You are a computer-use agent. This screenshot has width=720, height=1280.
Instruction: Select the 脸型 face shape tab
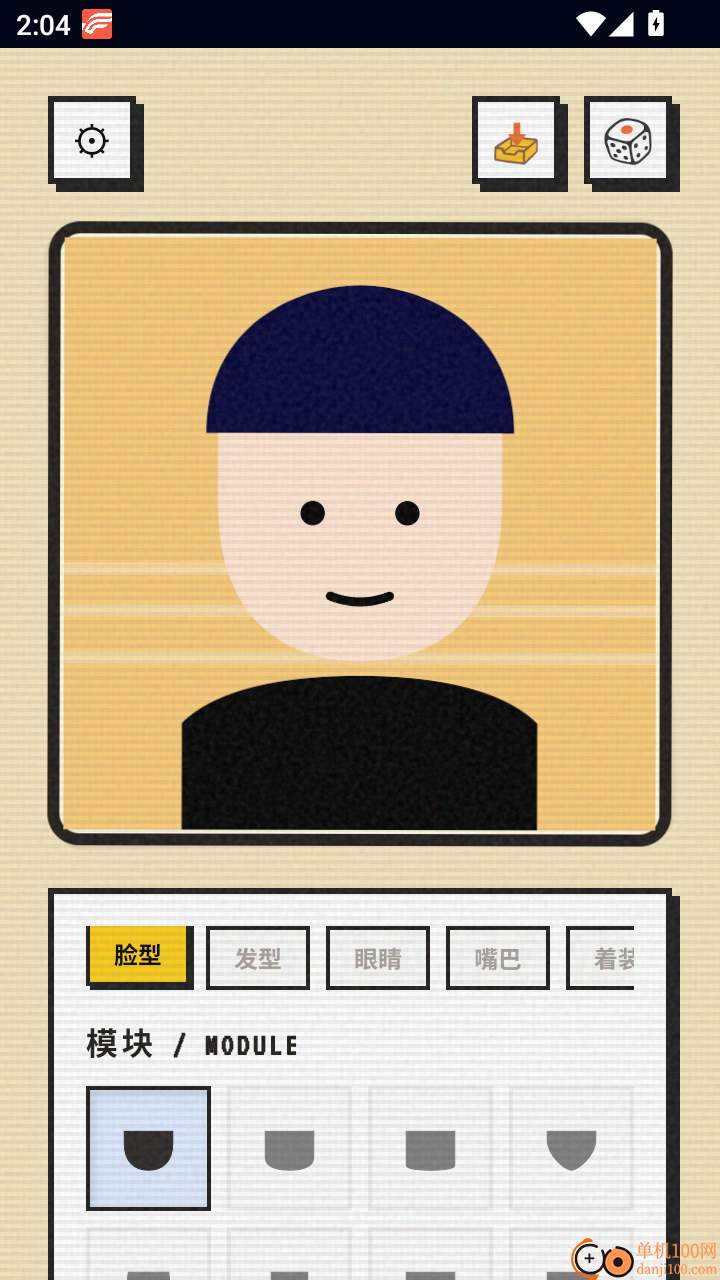pyautogui.click(x=138, y=955)
